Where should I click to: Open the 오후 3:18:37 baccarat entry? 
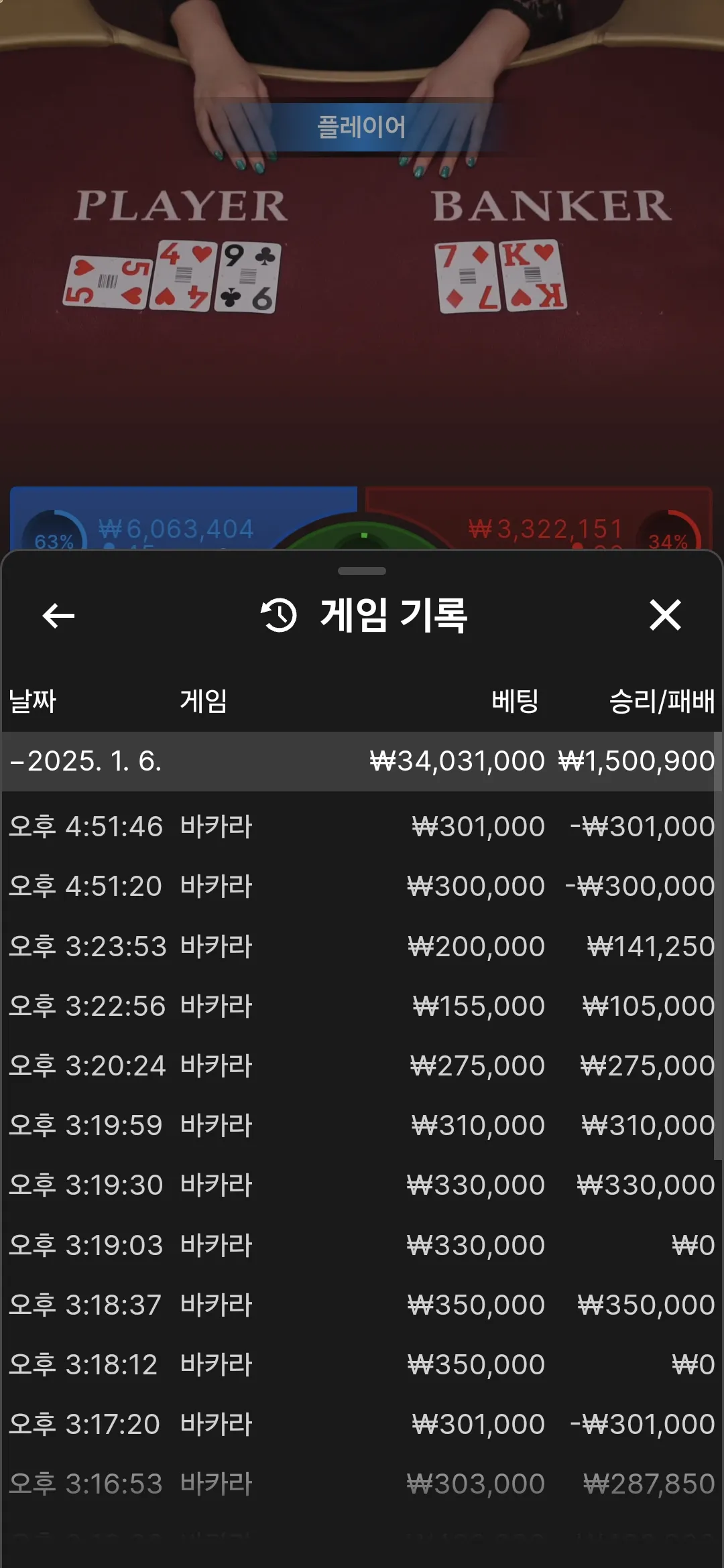pos(362,1305)
